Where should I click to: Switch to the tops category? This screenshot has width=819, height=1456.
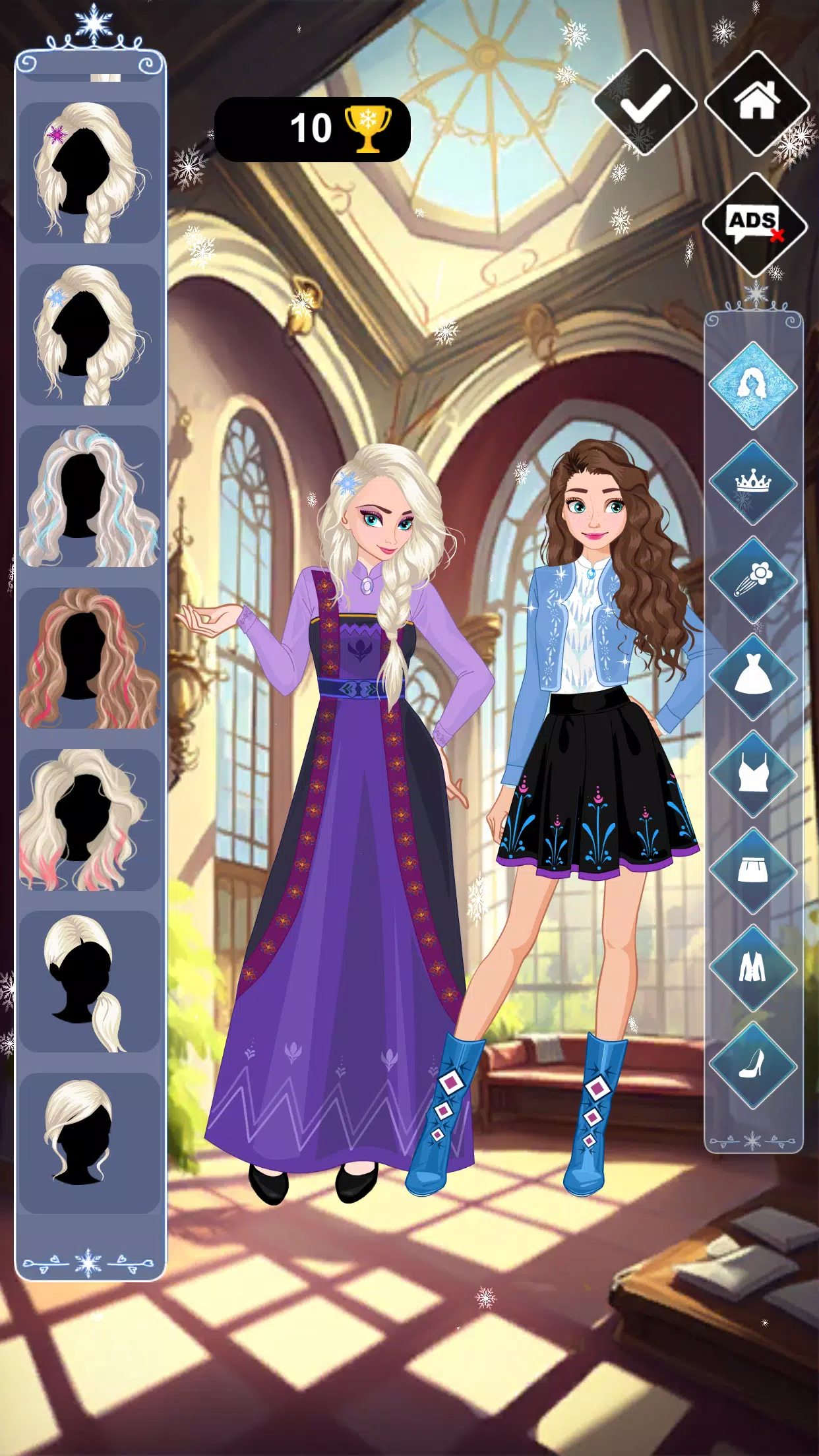coord(753,774)
